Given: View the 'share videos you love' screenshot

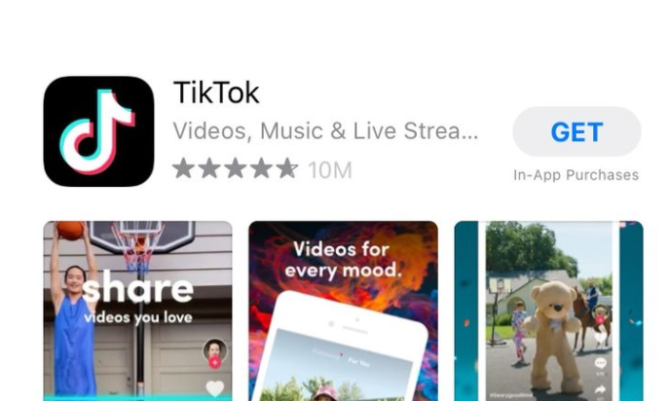Looking at the screenshot, I should [x=138, y=310].
